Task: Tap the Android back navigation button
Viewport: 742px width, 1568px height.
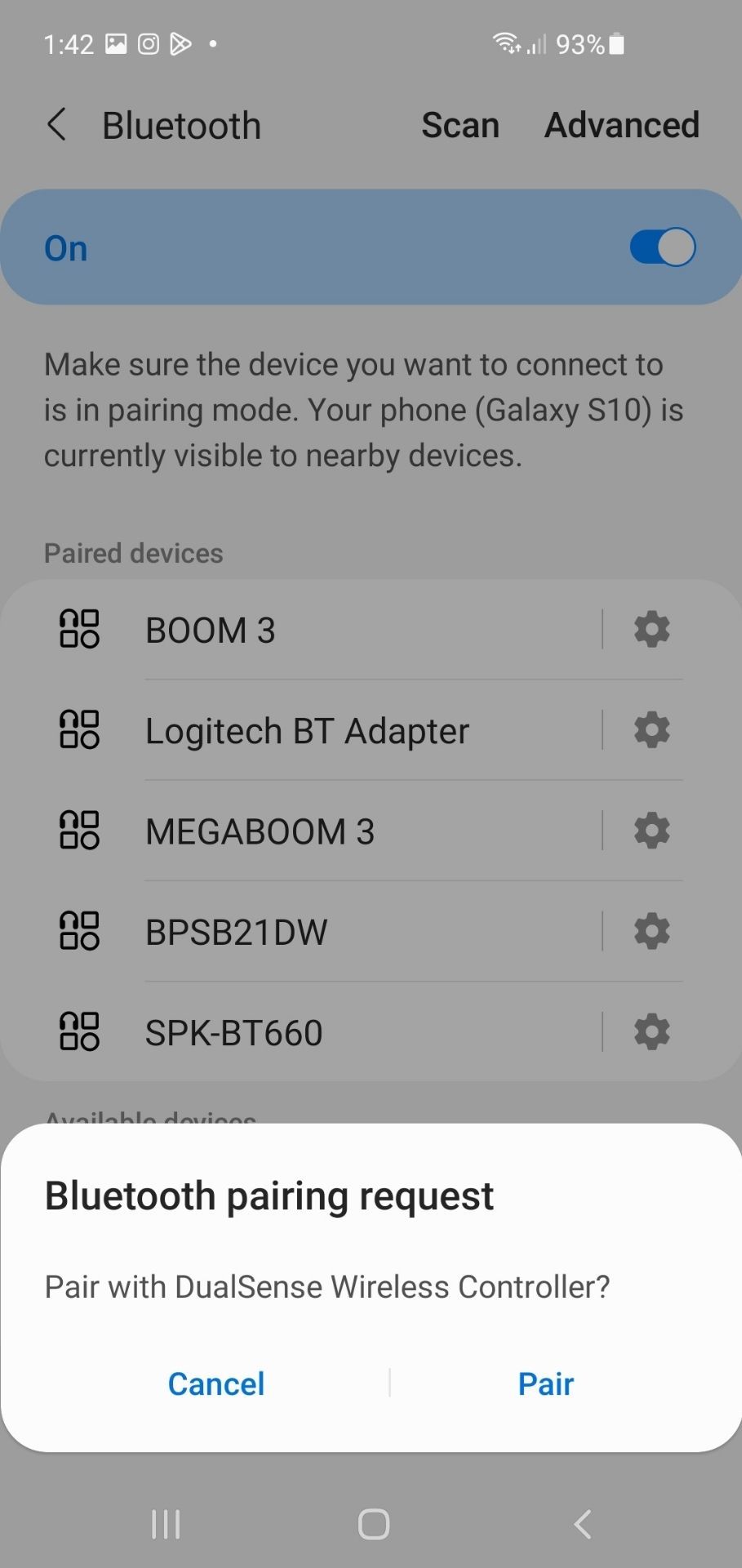Action: 581,1523
